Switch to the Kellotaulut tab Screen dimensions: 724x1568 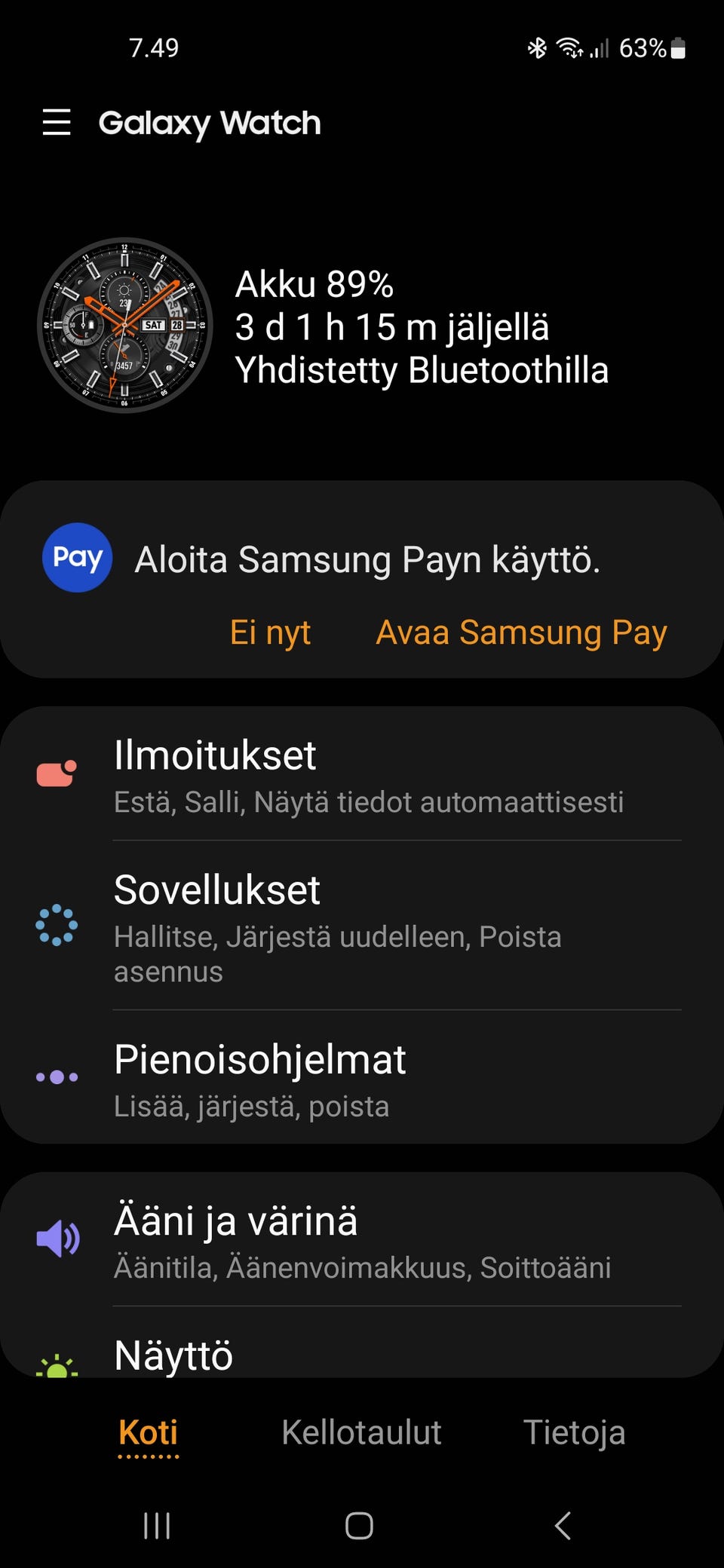361,1432
